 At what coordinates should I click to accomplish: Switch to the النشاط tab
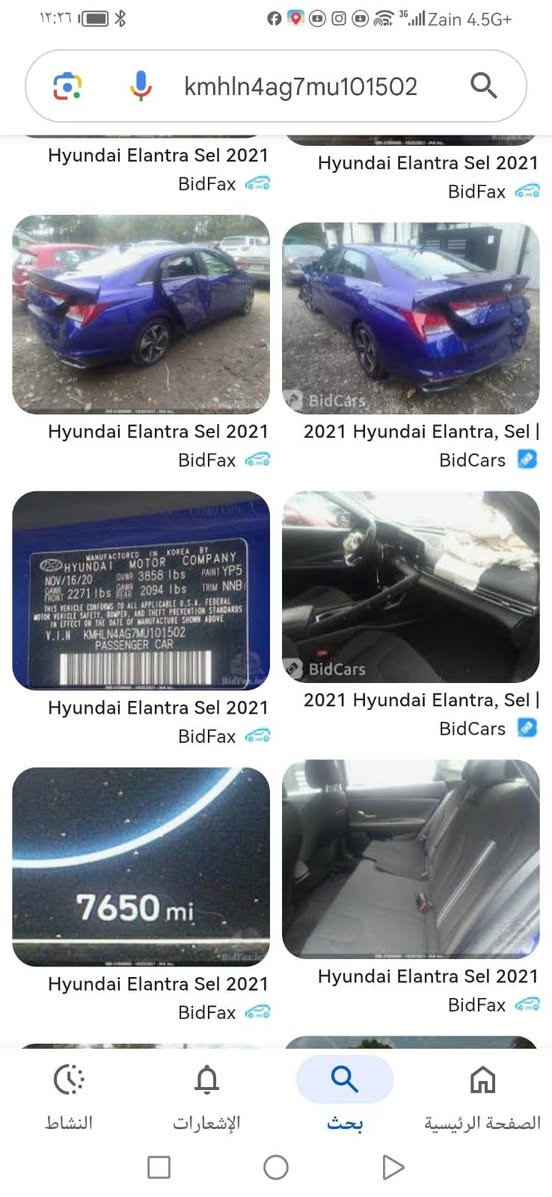pyautogui.click(x=69, y=1099)
